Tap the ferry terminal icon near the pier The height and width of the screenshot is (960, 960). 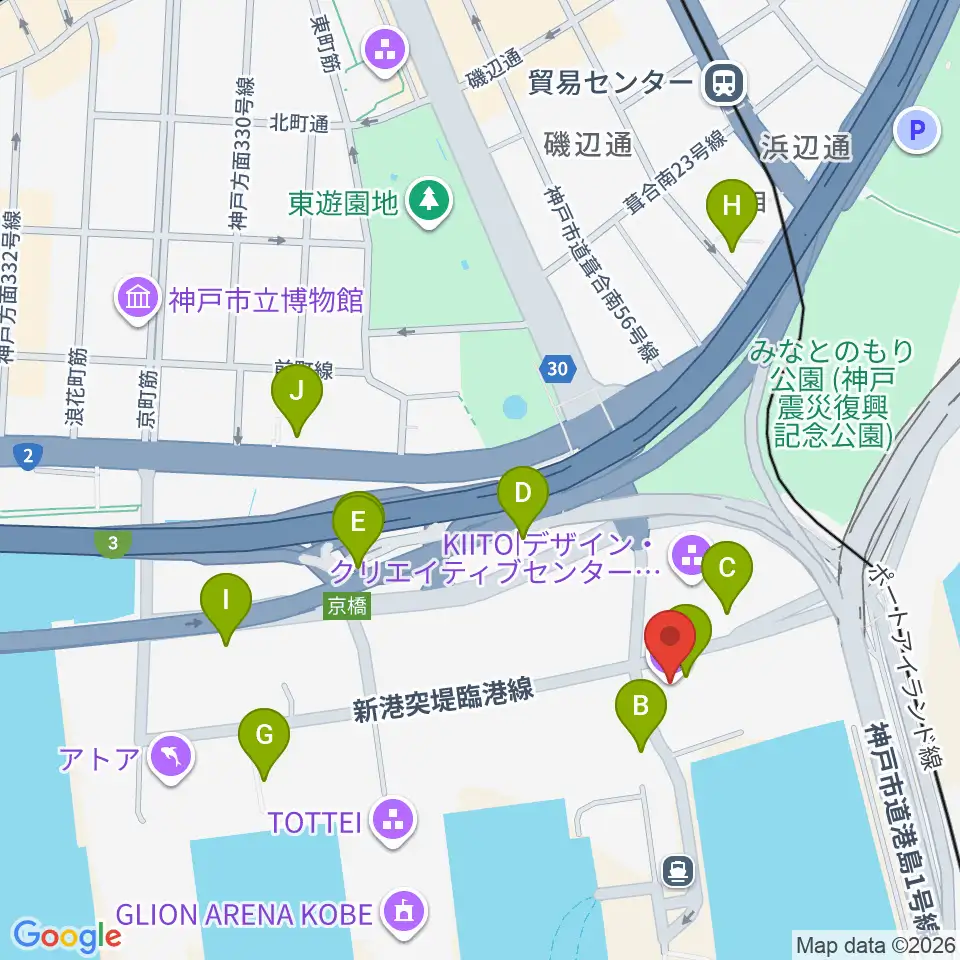point(679,871)
